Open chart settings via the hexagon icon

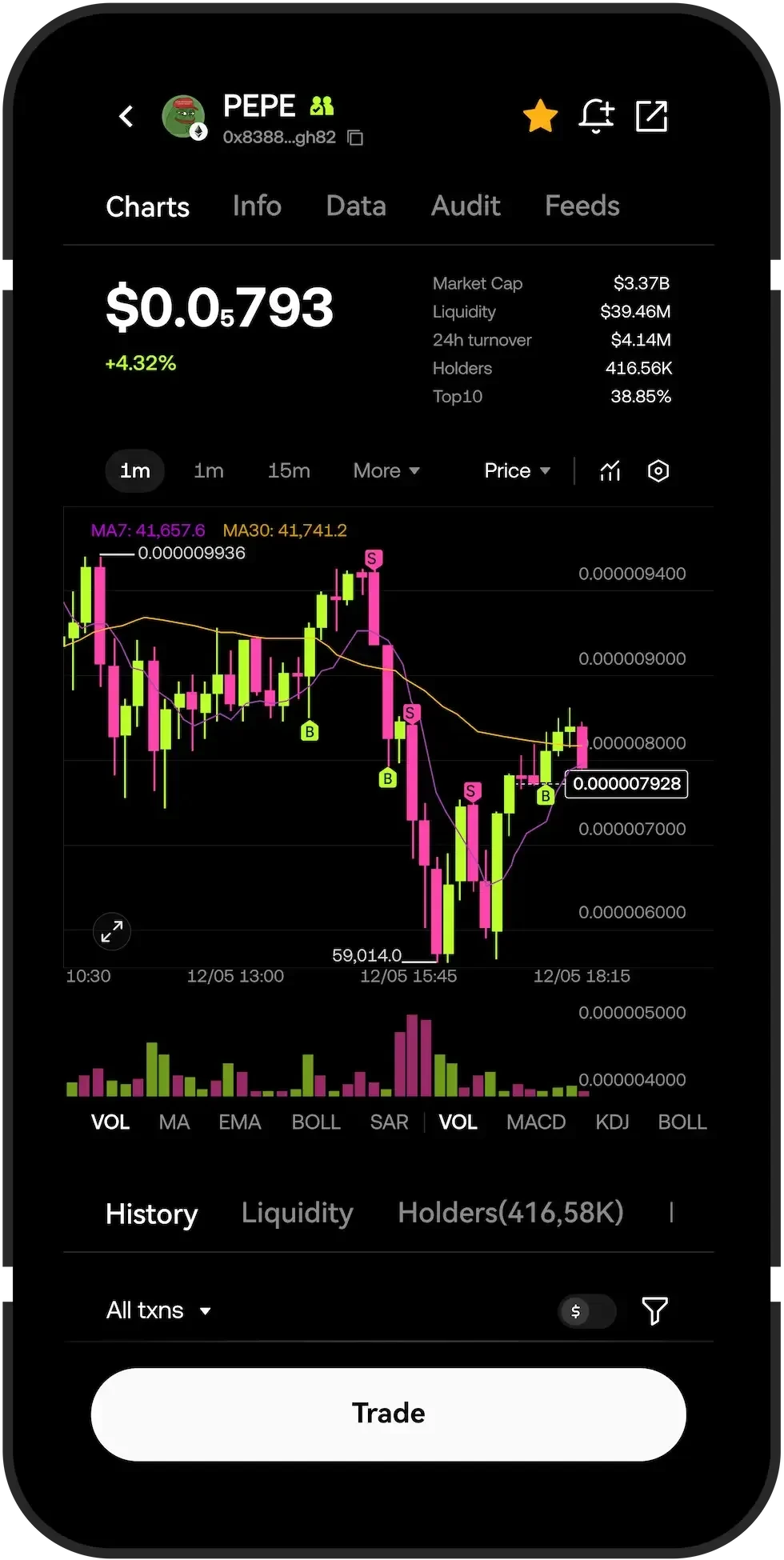(658, 470)
